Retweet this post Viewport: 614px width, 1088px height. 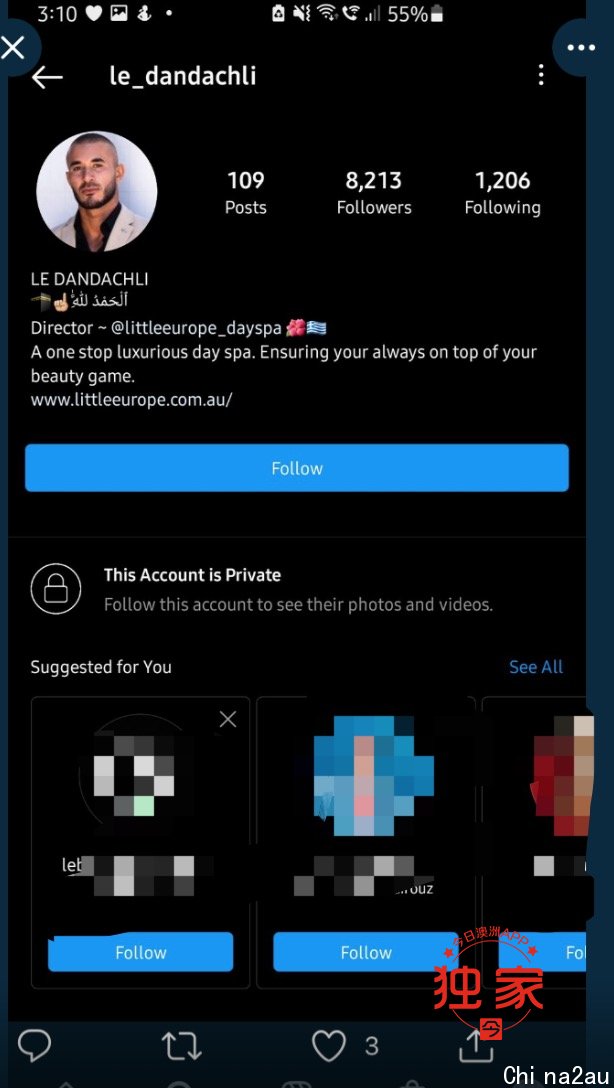[181, 1046]
